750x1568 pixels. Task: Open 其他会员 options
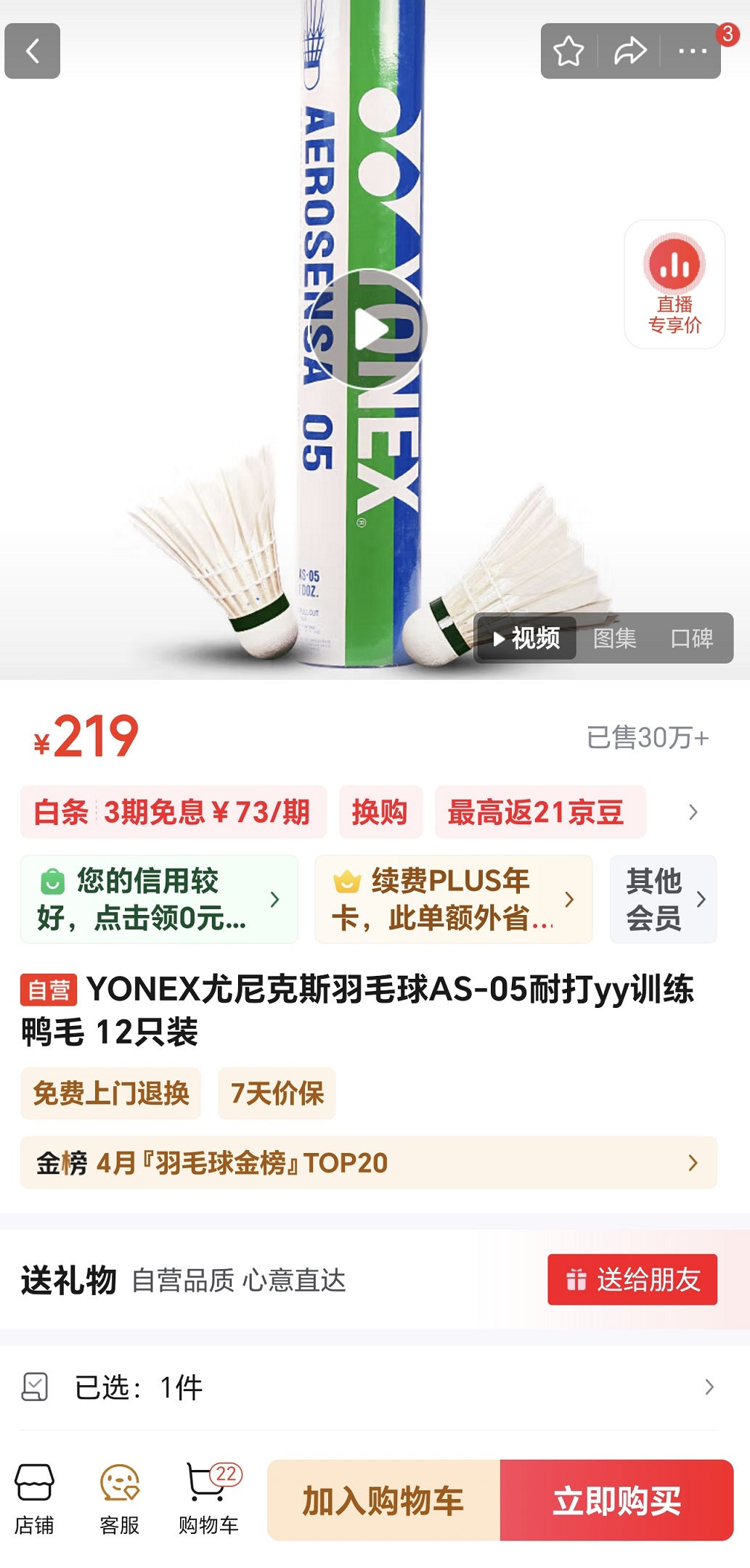tap(663, 899)
